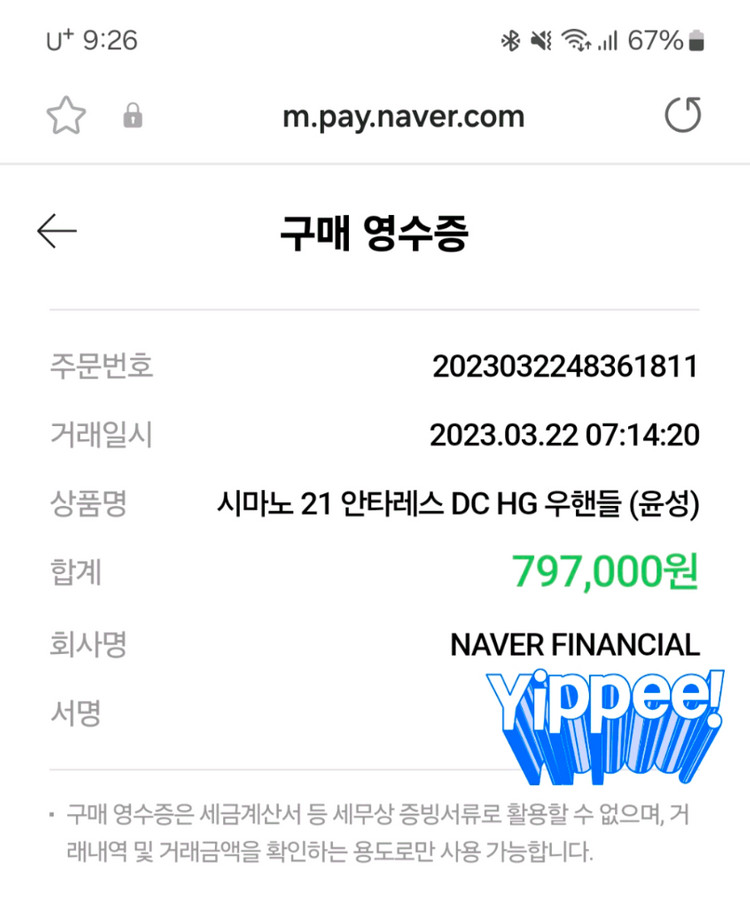
Task: Tap the bookmark star icon
Action: [x=65, y=115]
